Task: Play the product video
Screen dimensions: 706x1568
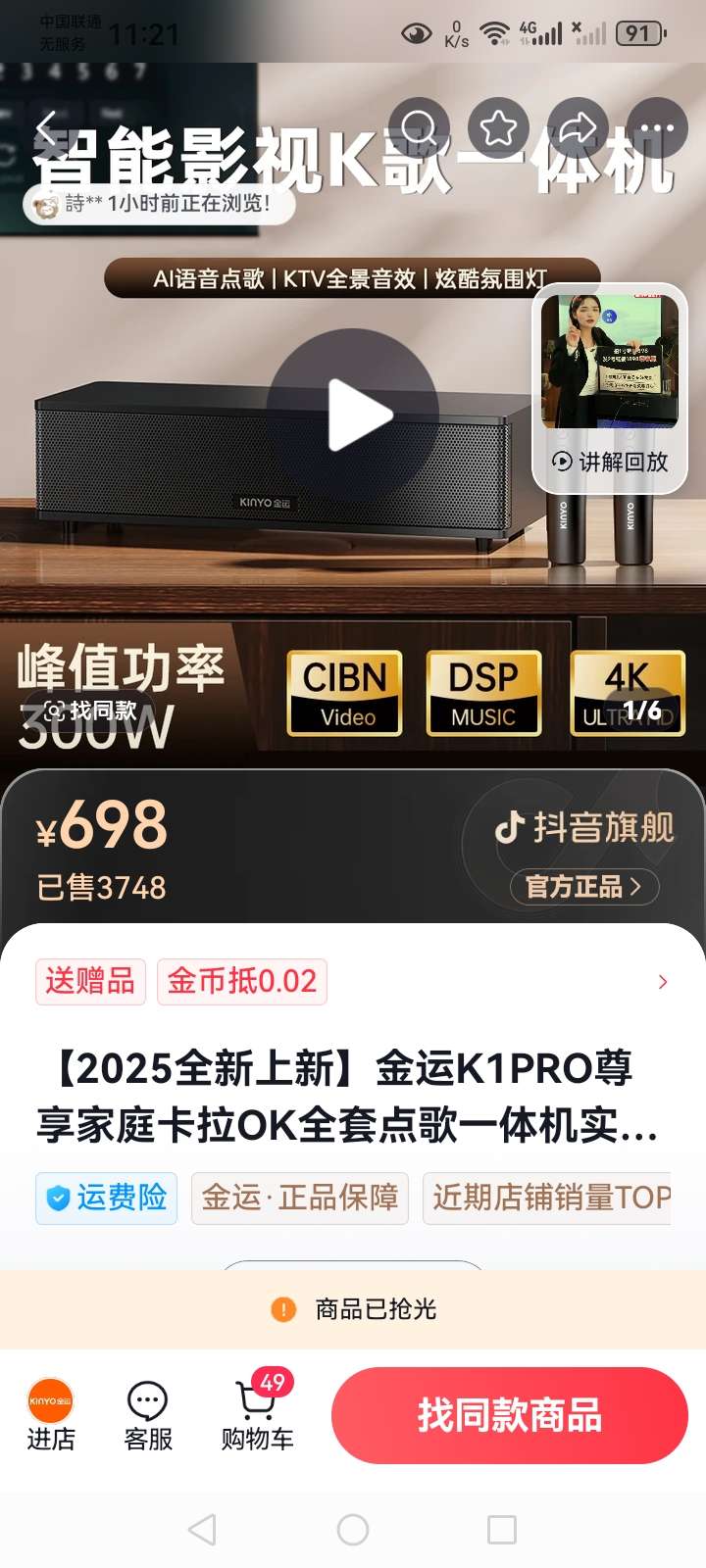Action: click(353, 415)
